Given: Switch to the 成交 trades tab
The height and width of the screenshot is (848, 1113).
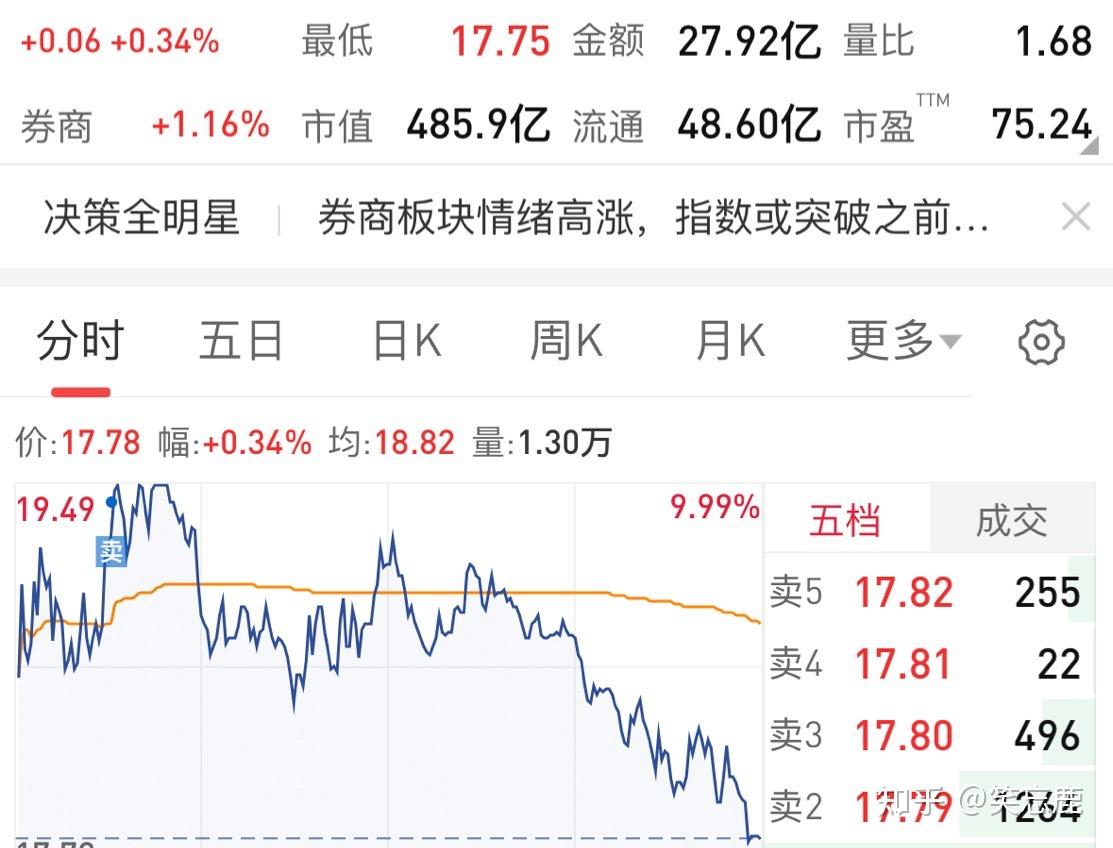Looking at the screenshot, I should (1011, 520).
